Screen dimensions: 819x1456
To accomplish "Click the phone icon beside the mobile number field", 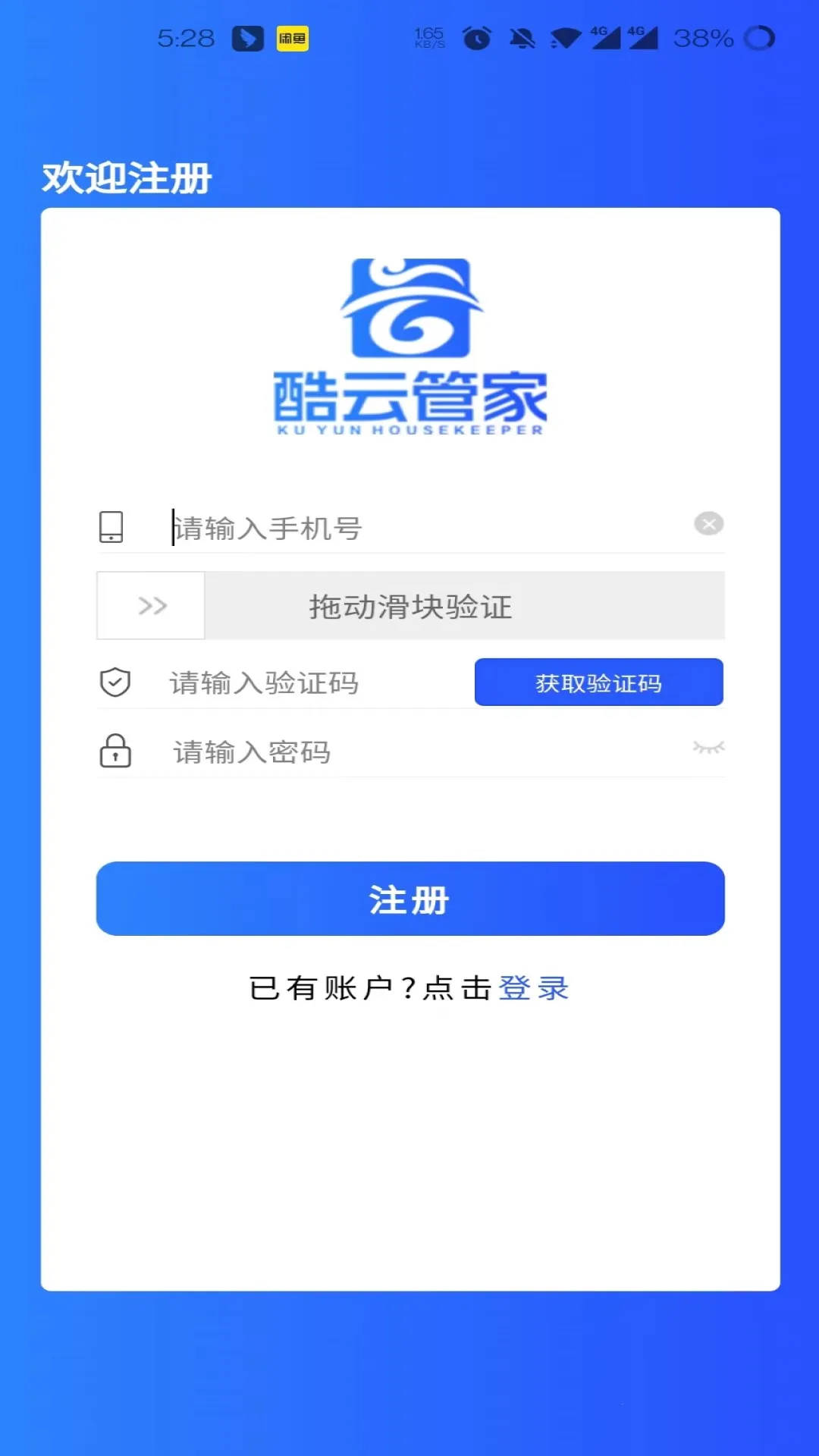I will click(111, 525).
